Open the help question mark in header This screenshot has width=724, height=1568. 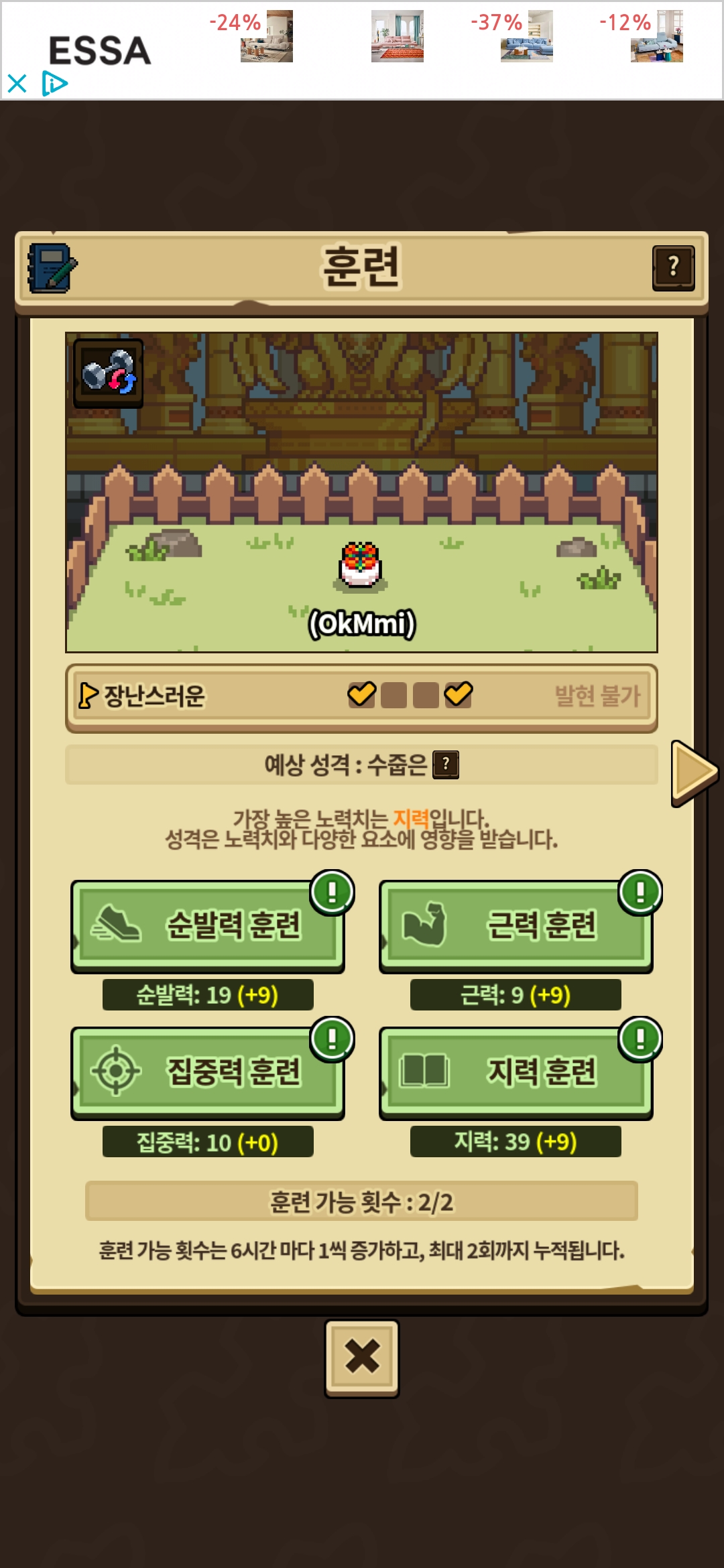pos(673,268)
